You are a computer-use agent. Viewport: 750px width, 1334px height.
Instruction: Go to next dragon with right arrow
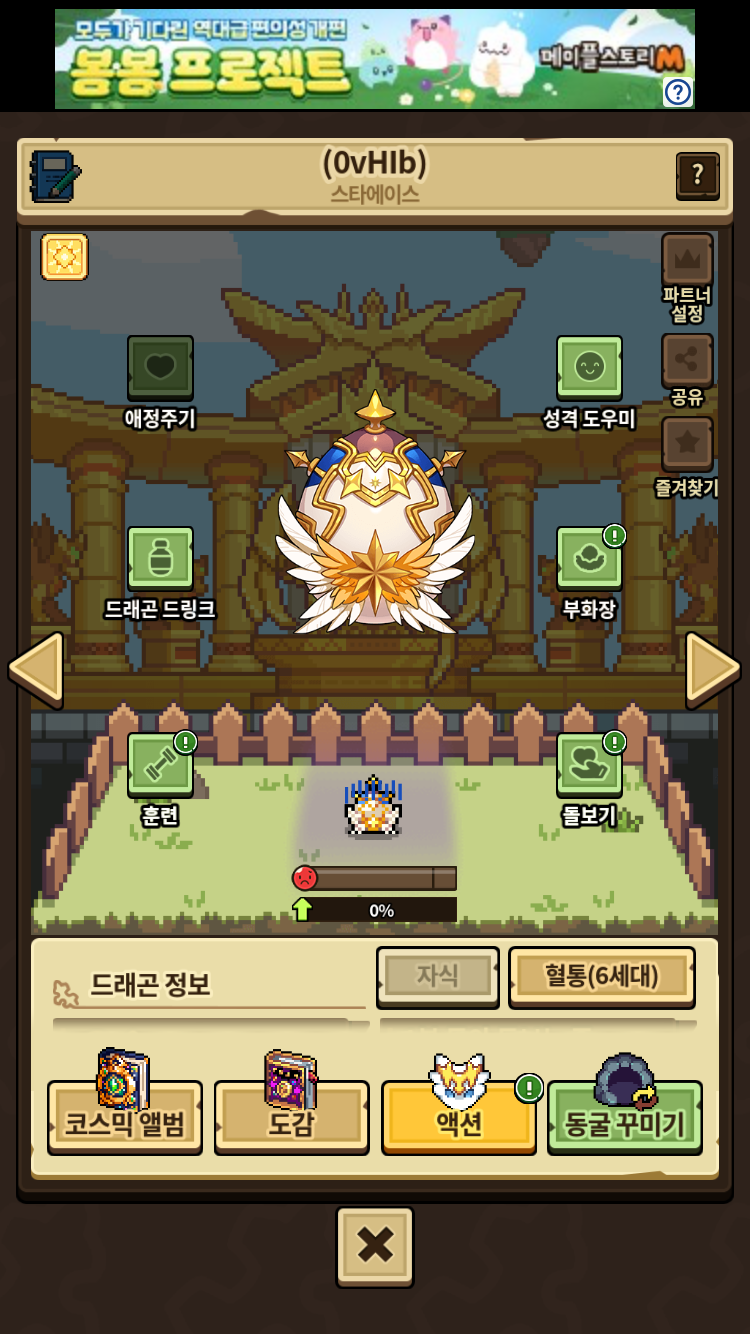pos(712,668)
